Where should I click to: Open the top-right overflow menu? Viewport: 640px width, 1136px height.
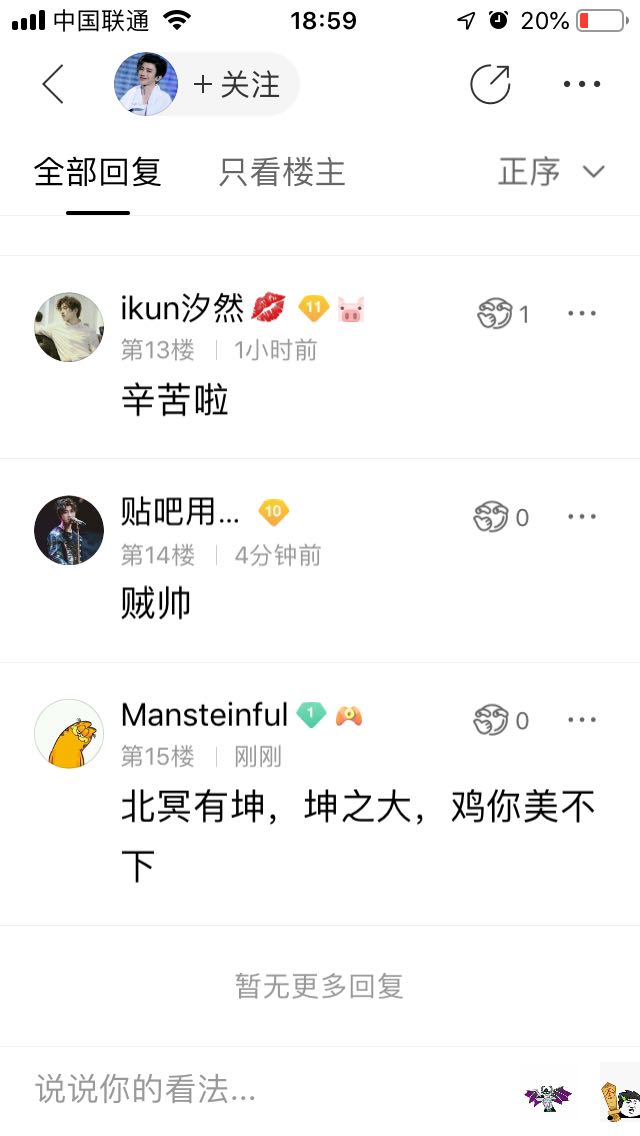[582, 84]
